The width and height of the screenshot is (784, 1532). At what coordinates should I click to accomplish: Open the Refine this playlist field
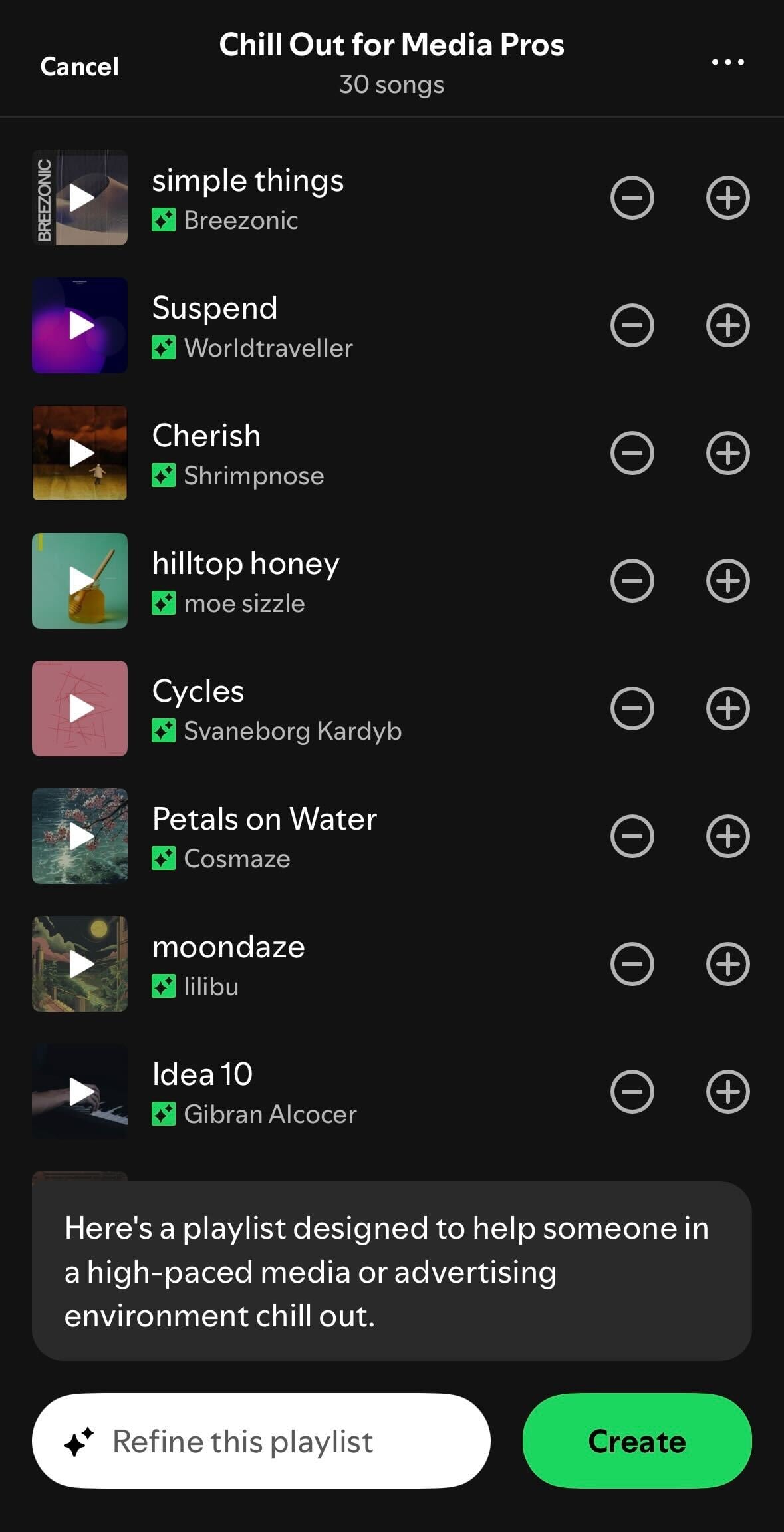(261, 1442)
